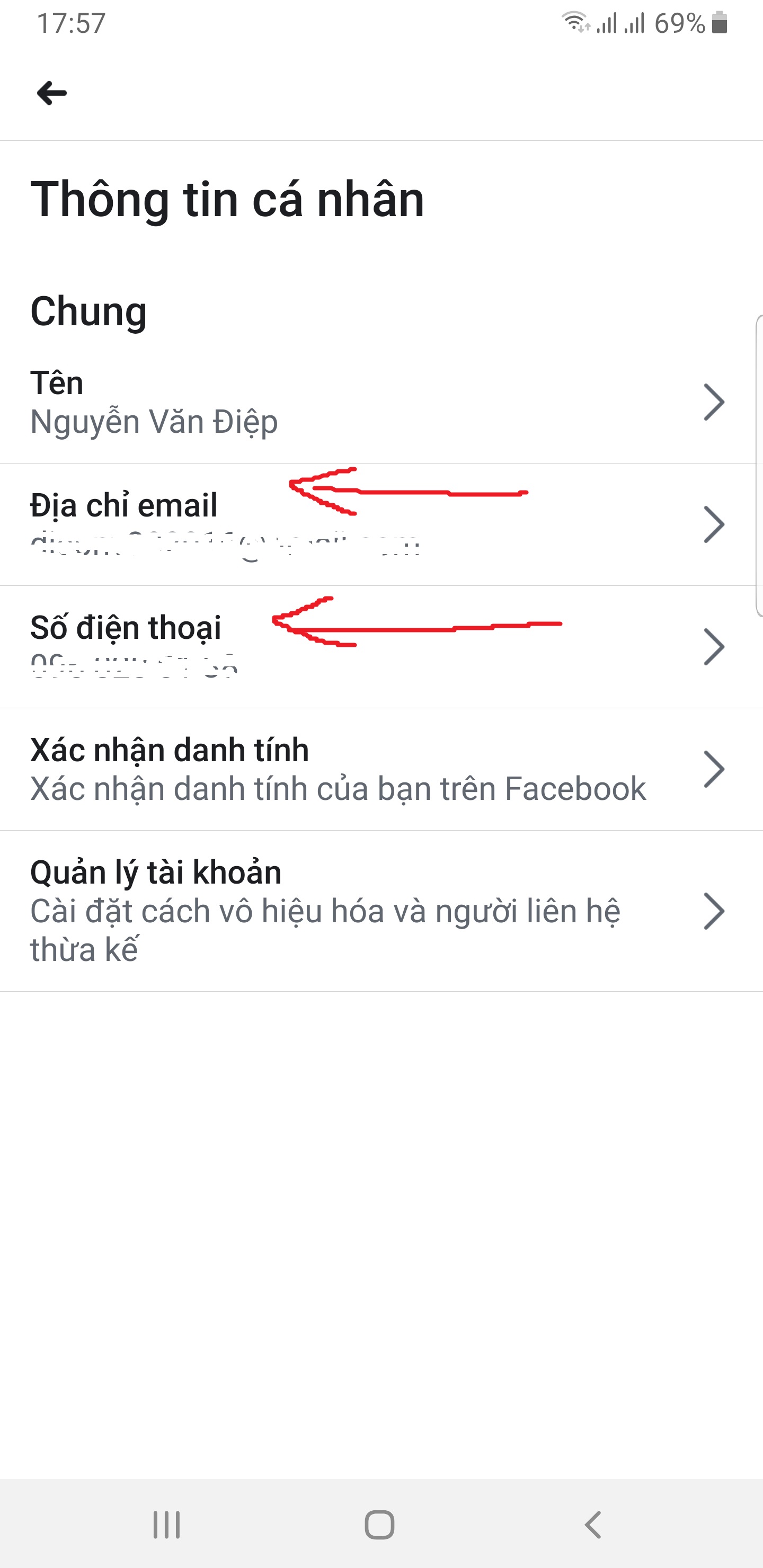Go back using the top-left arrow

pyautogui.click(x=52, y=93)
